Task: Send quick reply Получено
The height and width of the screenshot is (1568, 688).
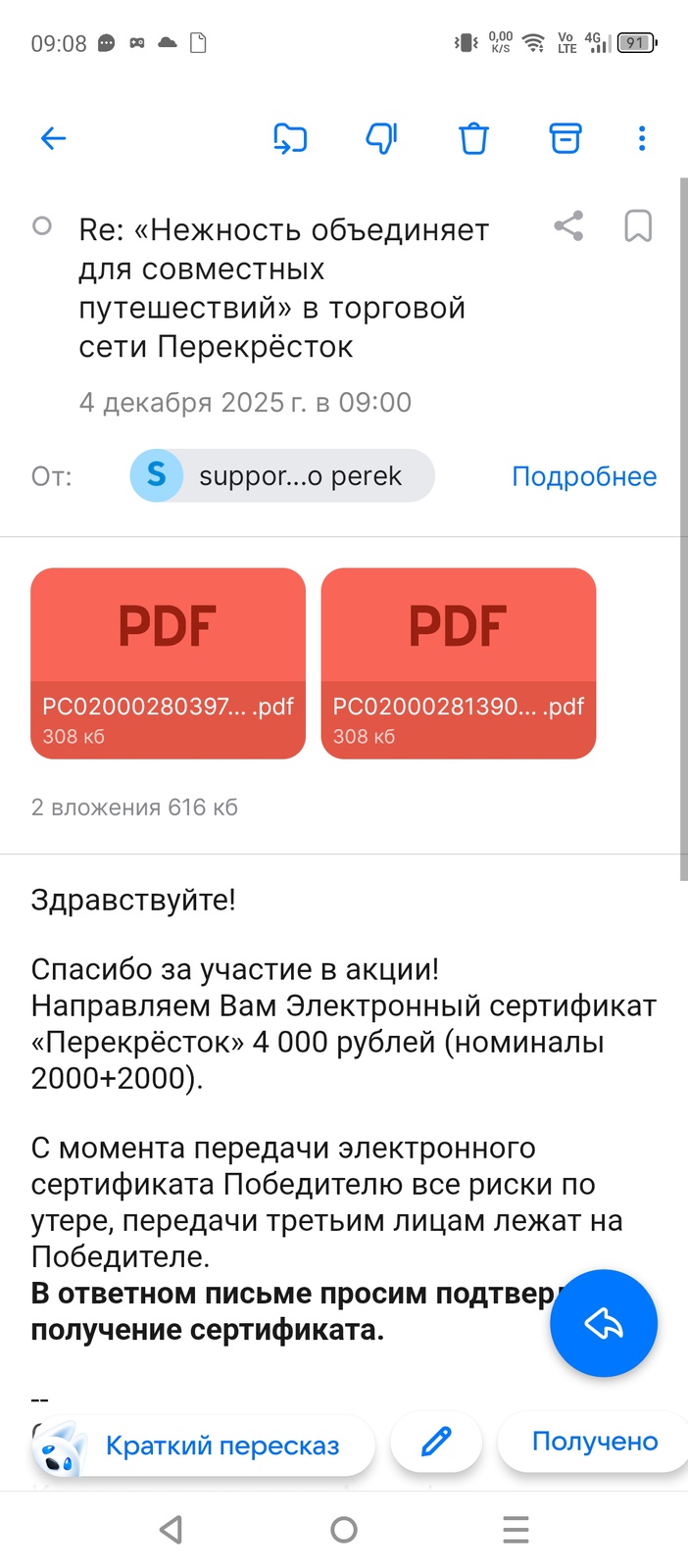Action: click(x=593, y=1442)
